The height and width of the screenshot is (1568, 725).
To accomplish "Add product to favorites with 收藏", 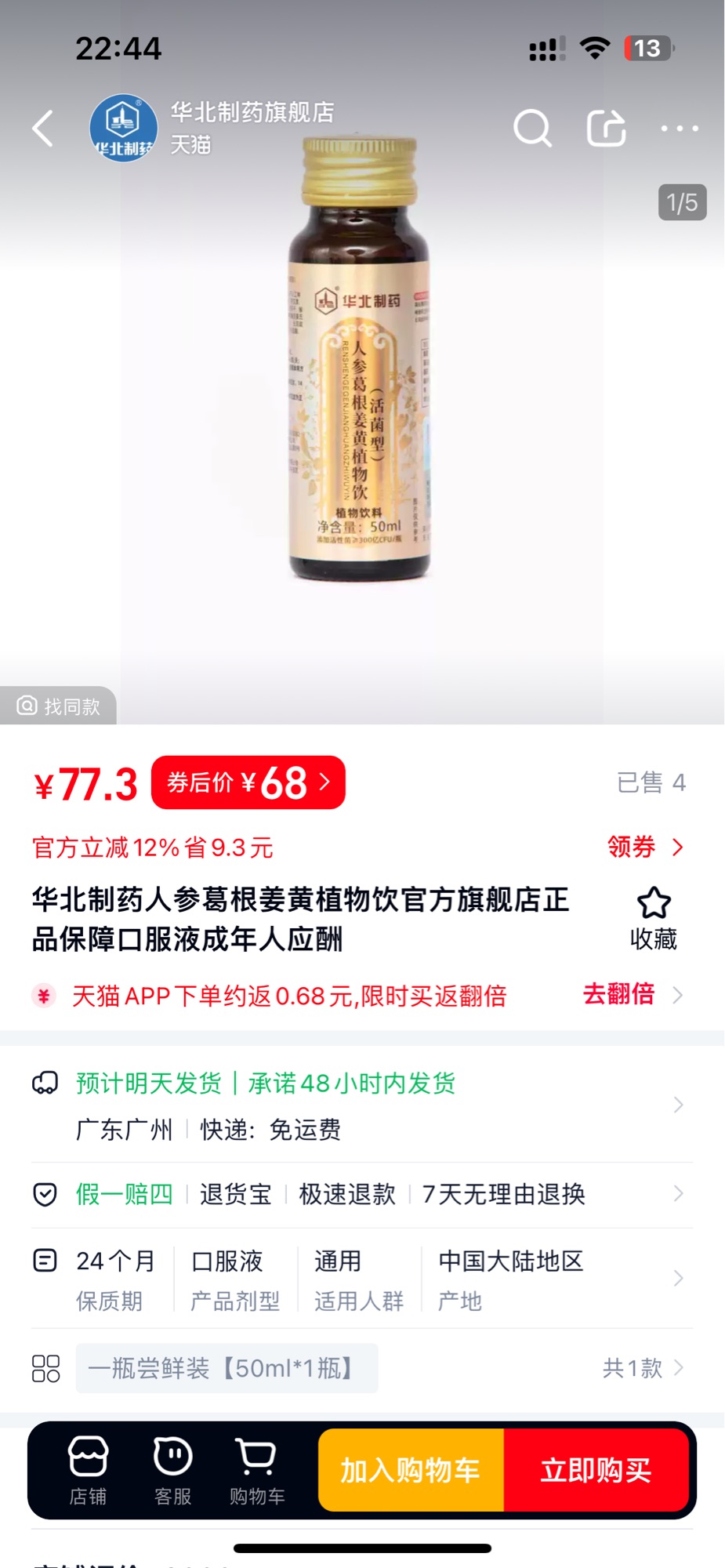I will [653, 918].
